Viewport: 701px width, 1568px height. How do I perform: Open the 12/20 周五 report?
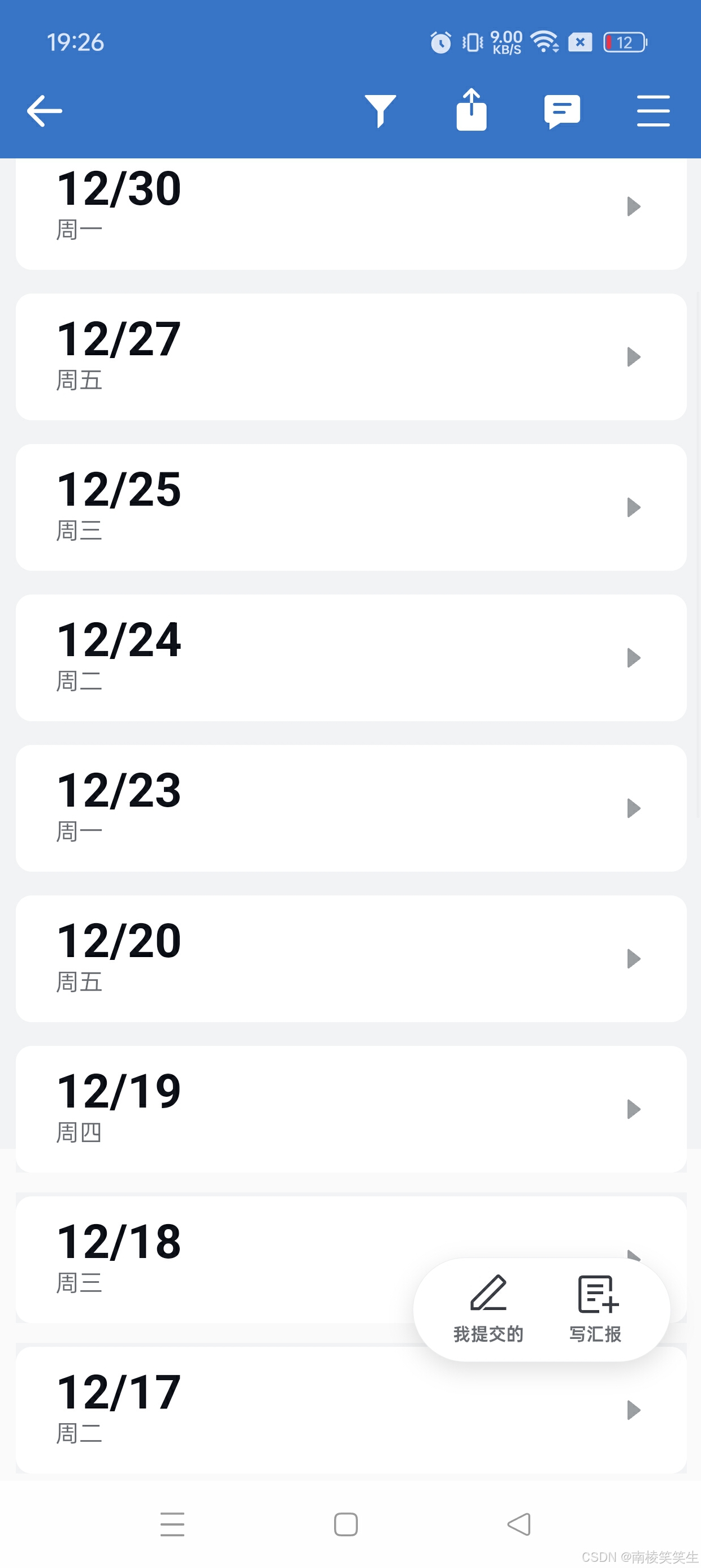pos(350,958)
